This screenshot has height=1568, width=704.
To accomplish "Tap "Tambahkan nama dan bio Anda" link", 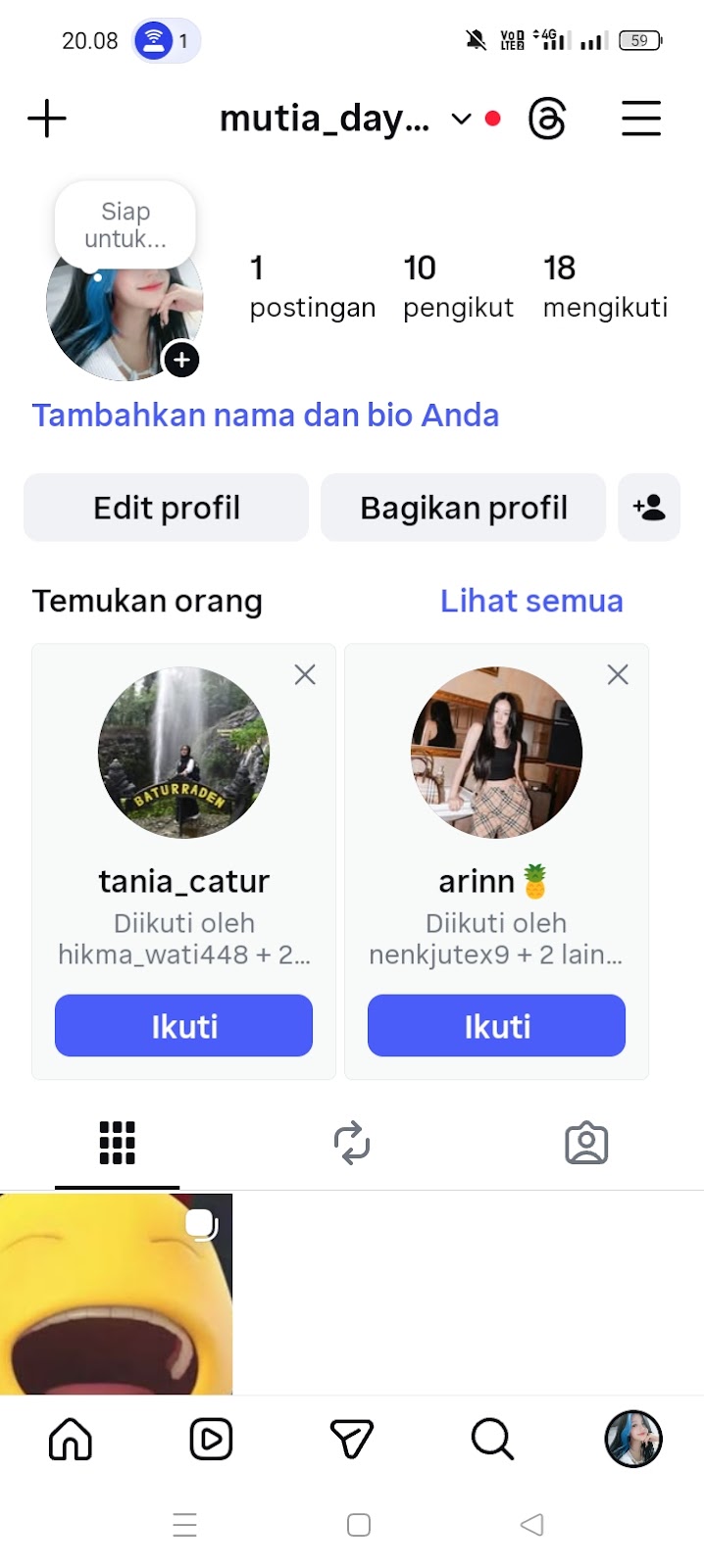I will (x=265, y=416).
